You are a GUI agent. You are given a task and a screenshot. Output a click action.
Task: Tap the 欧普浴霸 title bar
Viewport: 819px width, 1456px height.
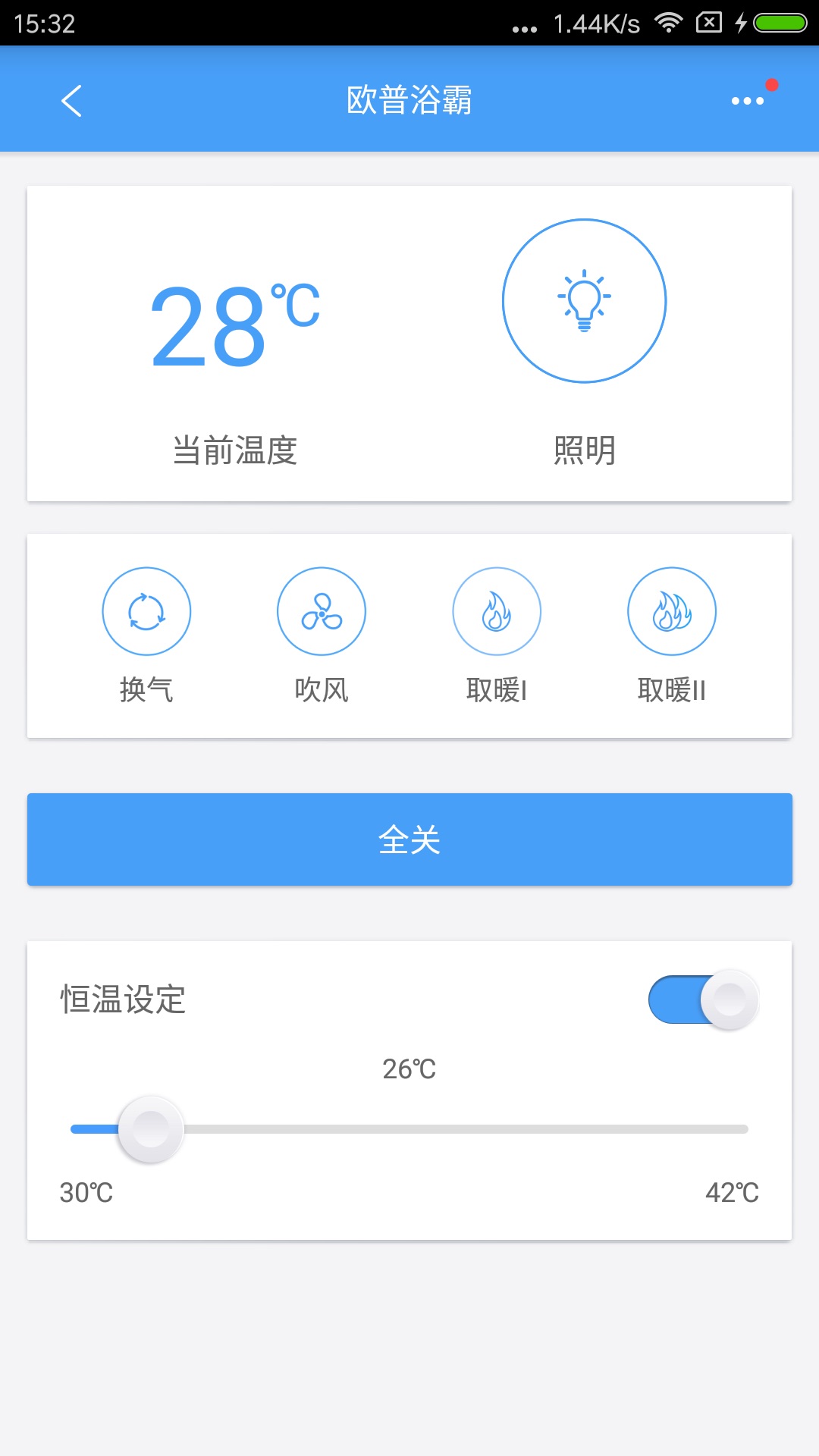[x=409, y=100]
